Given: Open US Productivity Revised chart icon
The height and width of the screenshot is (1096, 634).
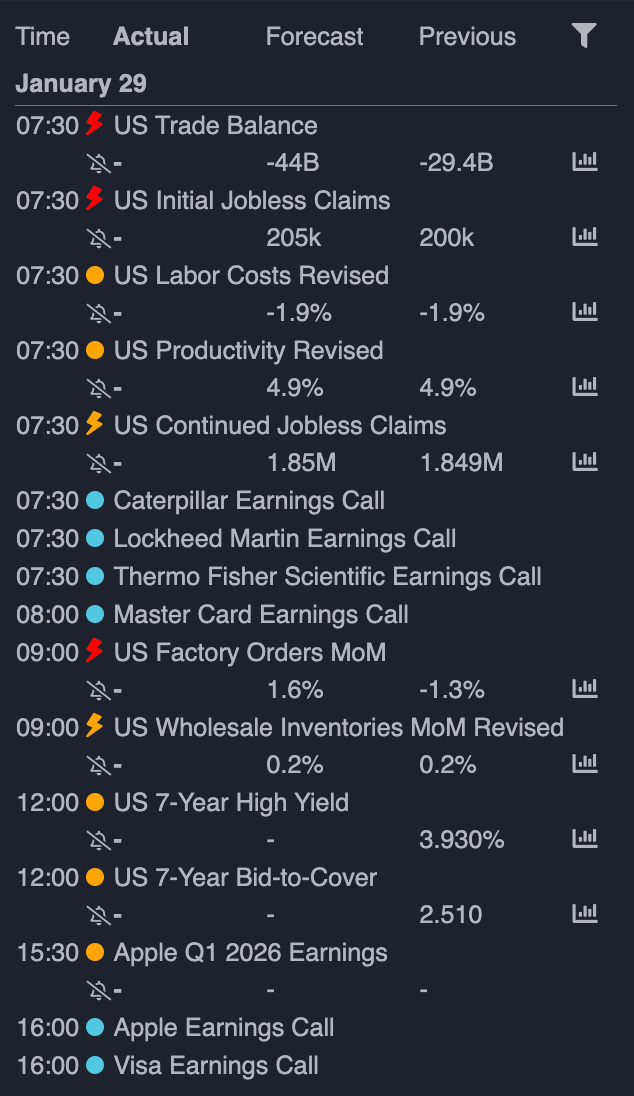Looking at the screenshot, I should click(x=584, y=387).
